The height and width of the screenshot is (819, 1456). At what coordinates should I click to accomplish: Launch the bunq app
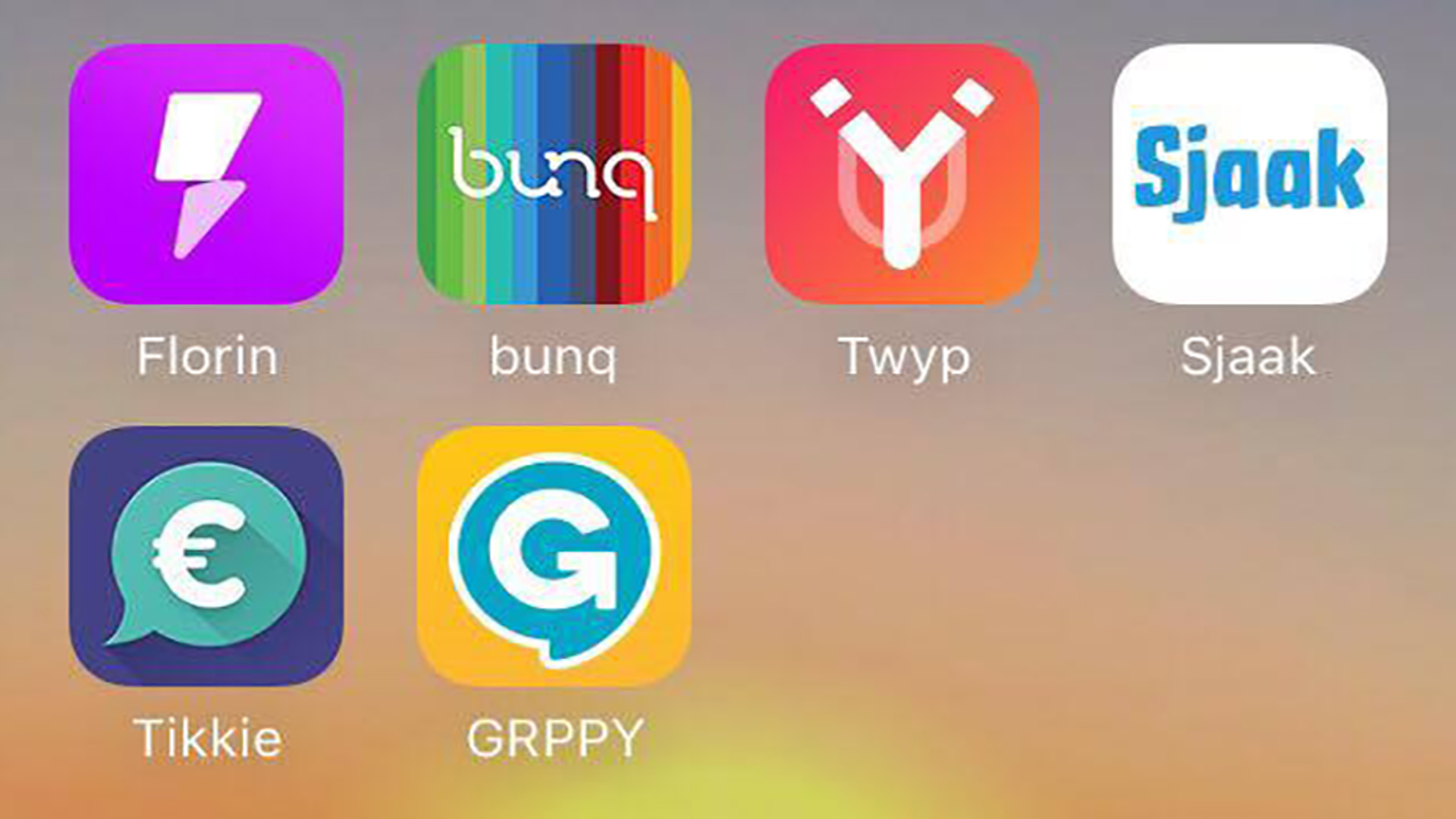coord(554,174)
